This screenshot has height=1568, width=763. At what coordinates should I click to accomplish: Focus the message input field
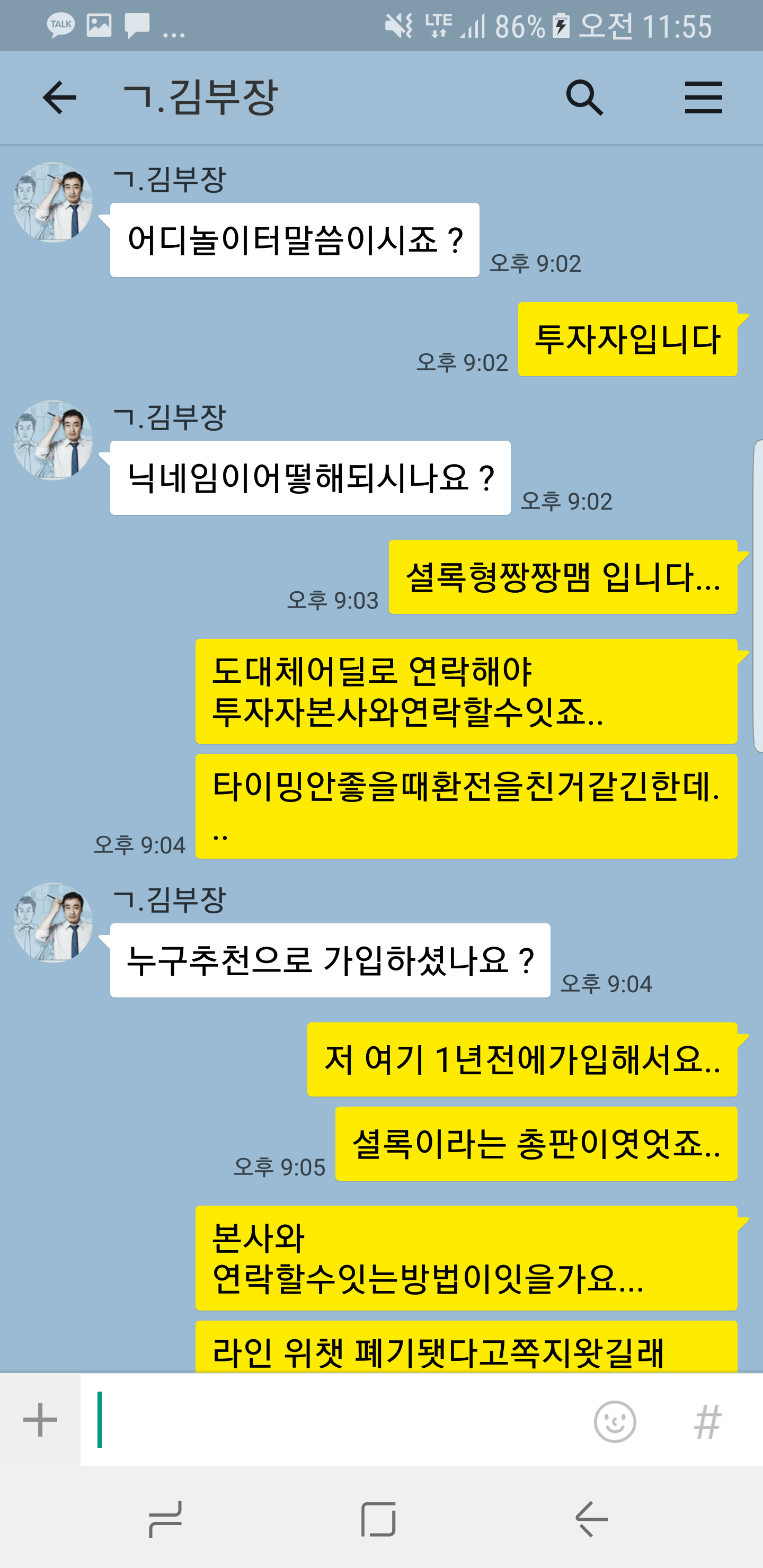point(334,1420)
